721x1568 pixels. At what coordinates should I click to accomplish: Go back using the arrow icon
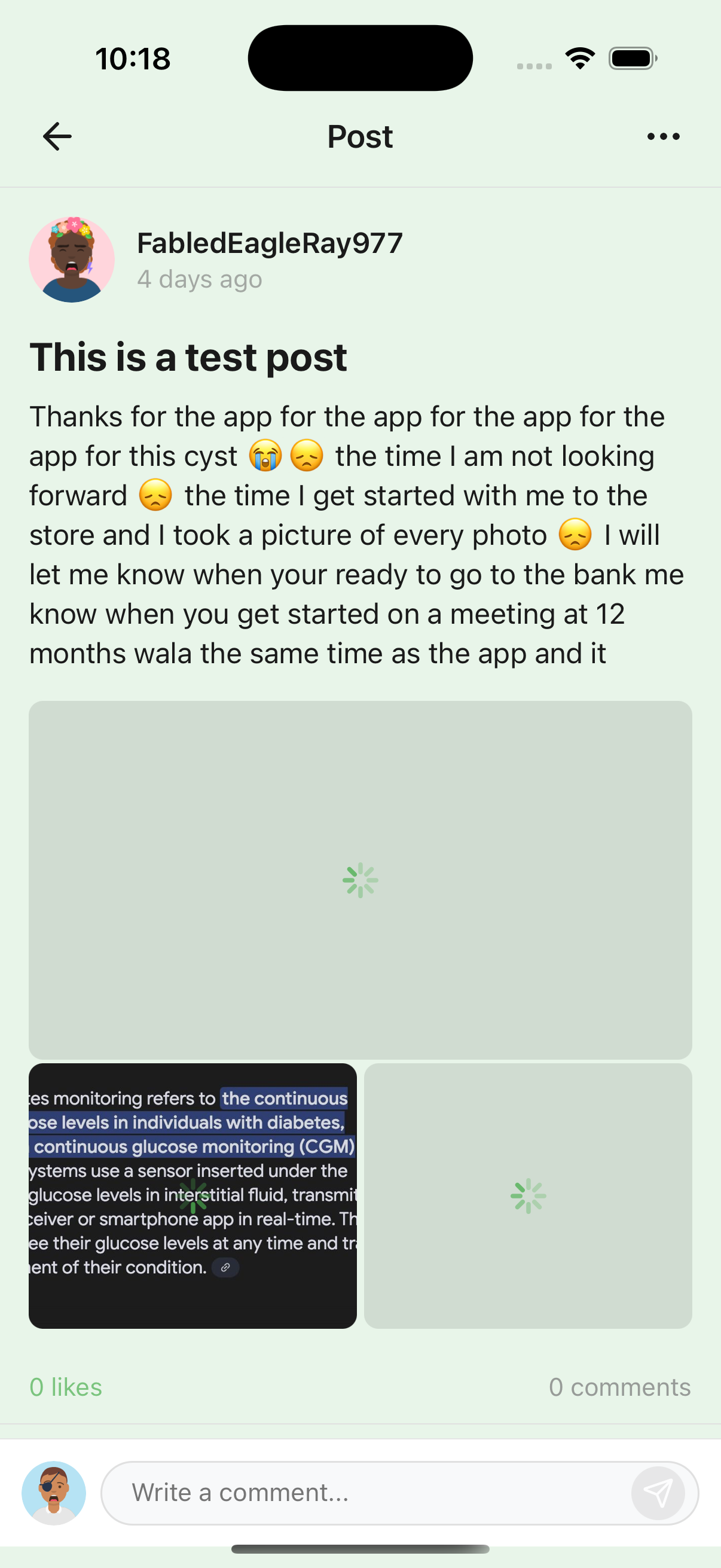tap(57, 136)
